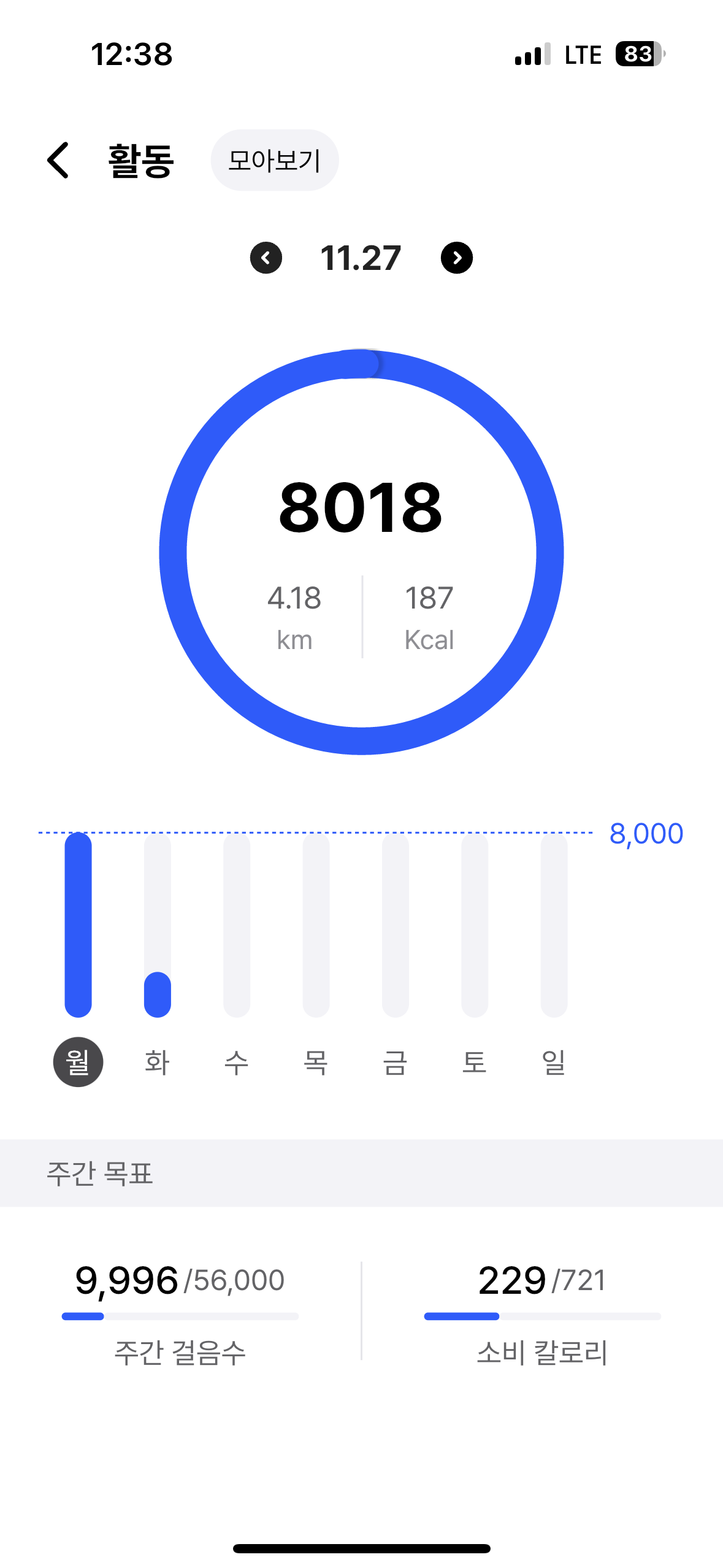Select 일 in the weekly chart
723x1568 pixels.
pyautogui.click(x=554, y=1061)
